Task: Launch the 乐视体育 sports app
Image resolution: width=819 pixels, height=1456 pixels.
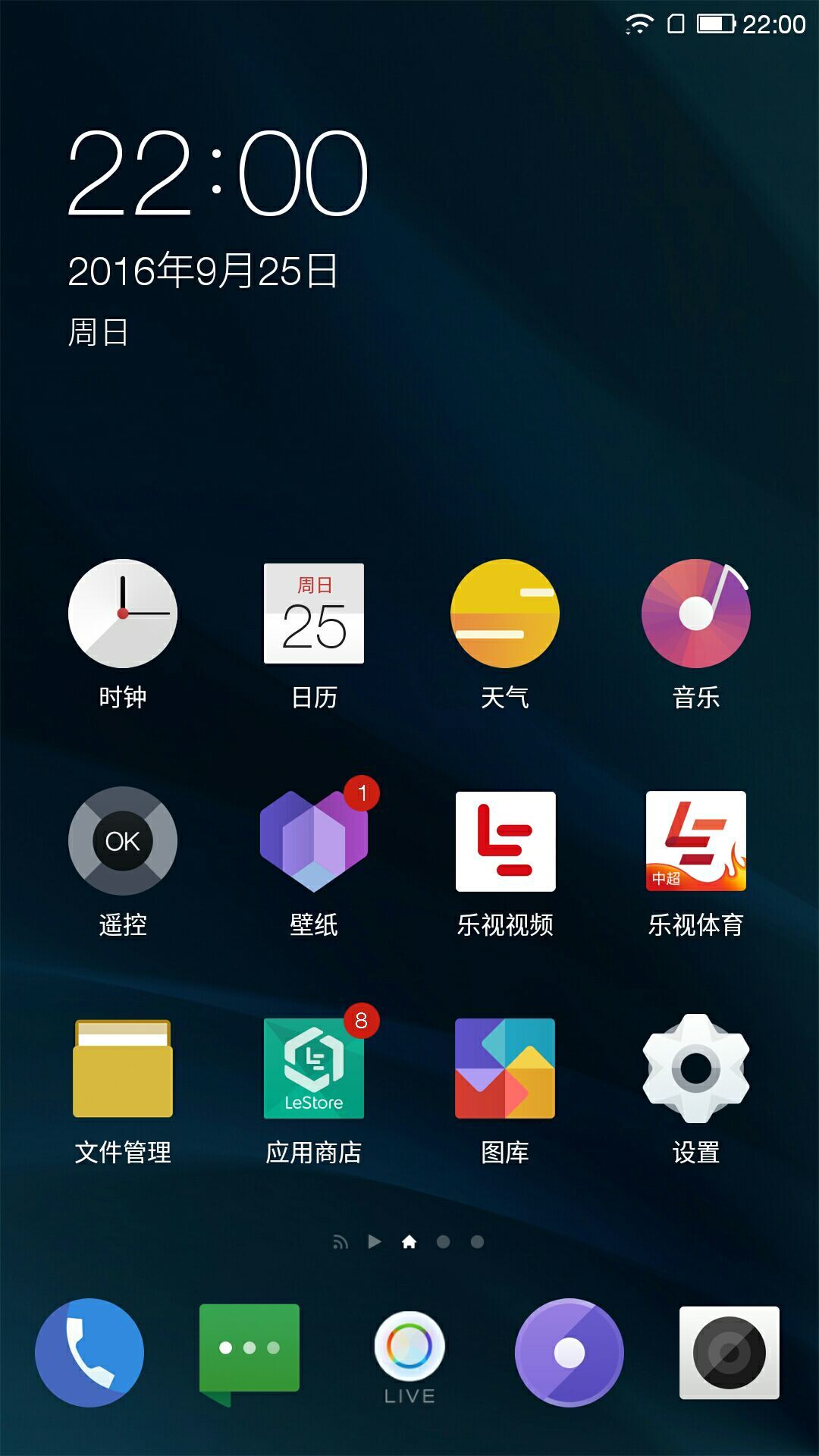Action: click(696, 841)
